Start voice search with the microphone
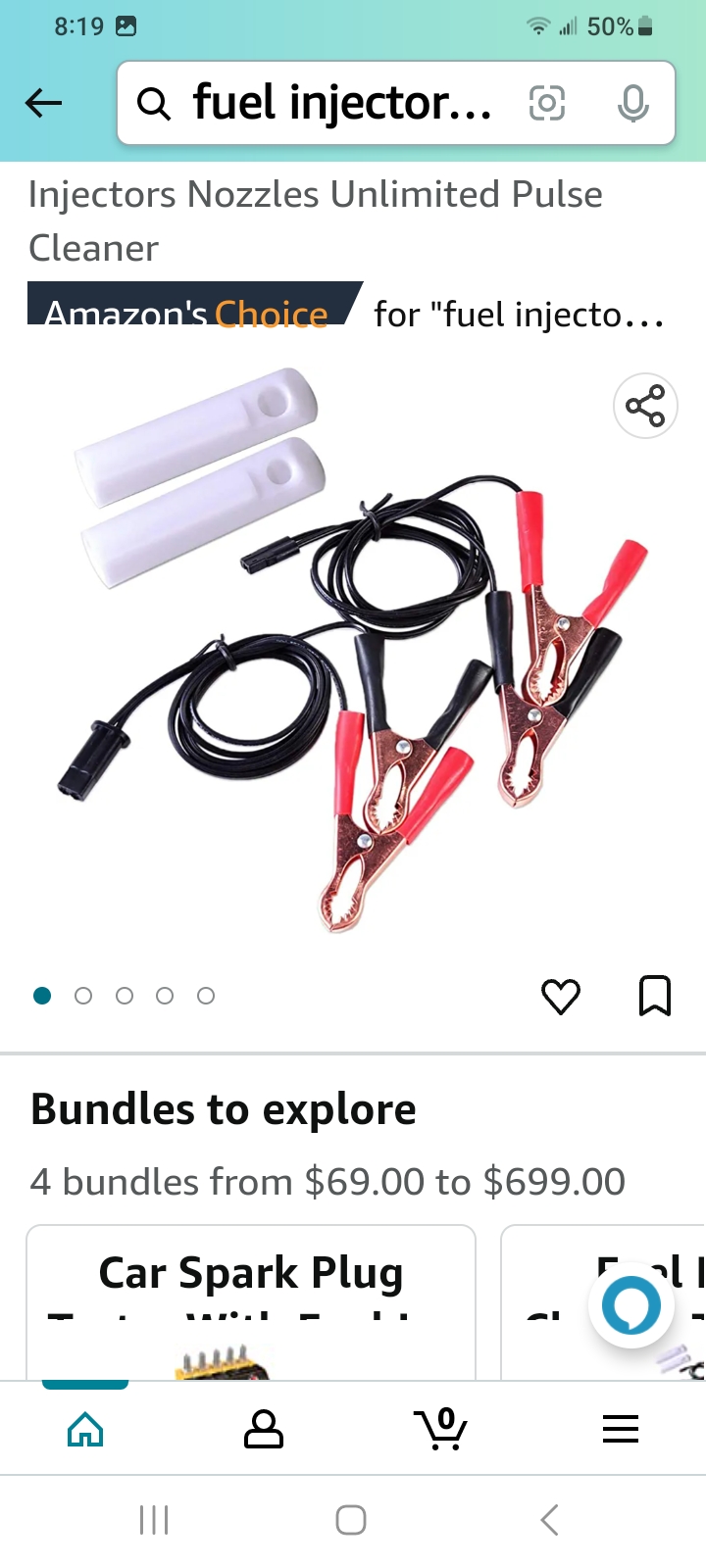The width and height of the screenshot is (706, 1568). click(x=632, y=103)
